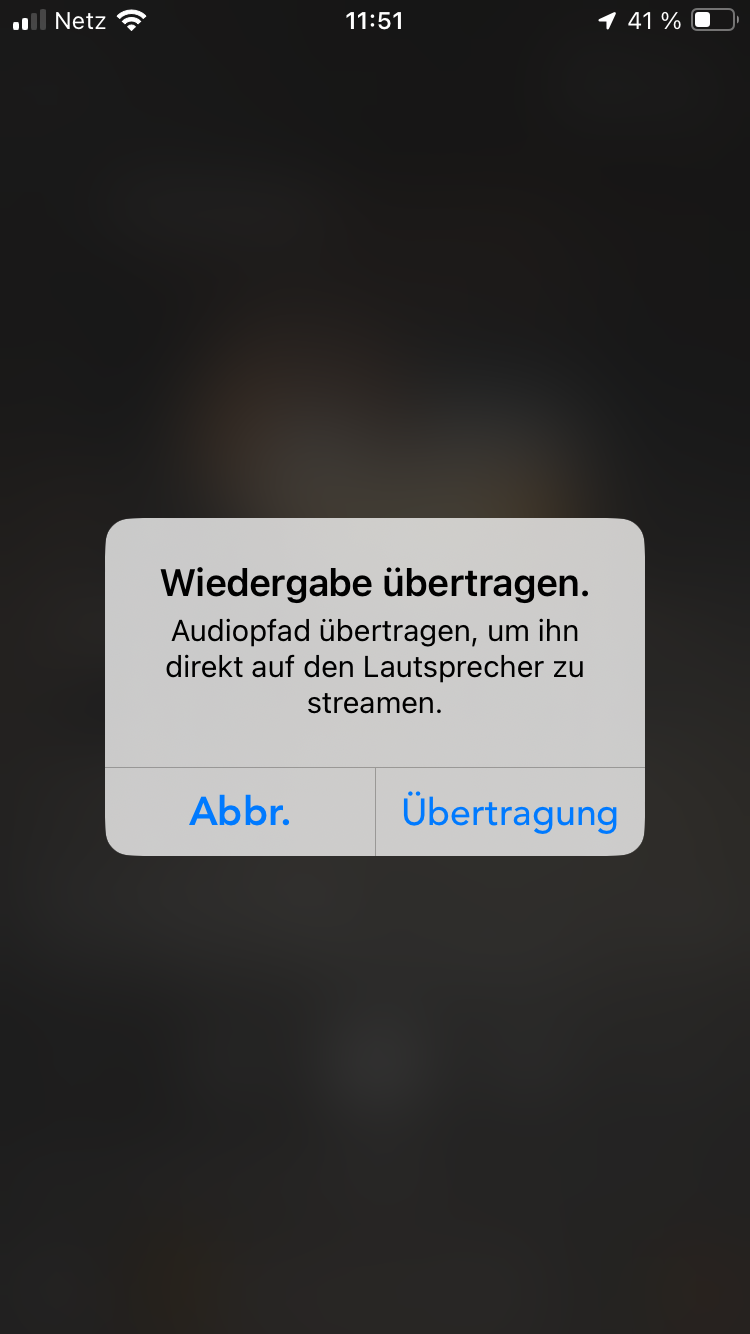Cancel the dialog with Abbr.
This screenshot has width=750, height=1334.
pos(240,812)
